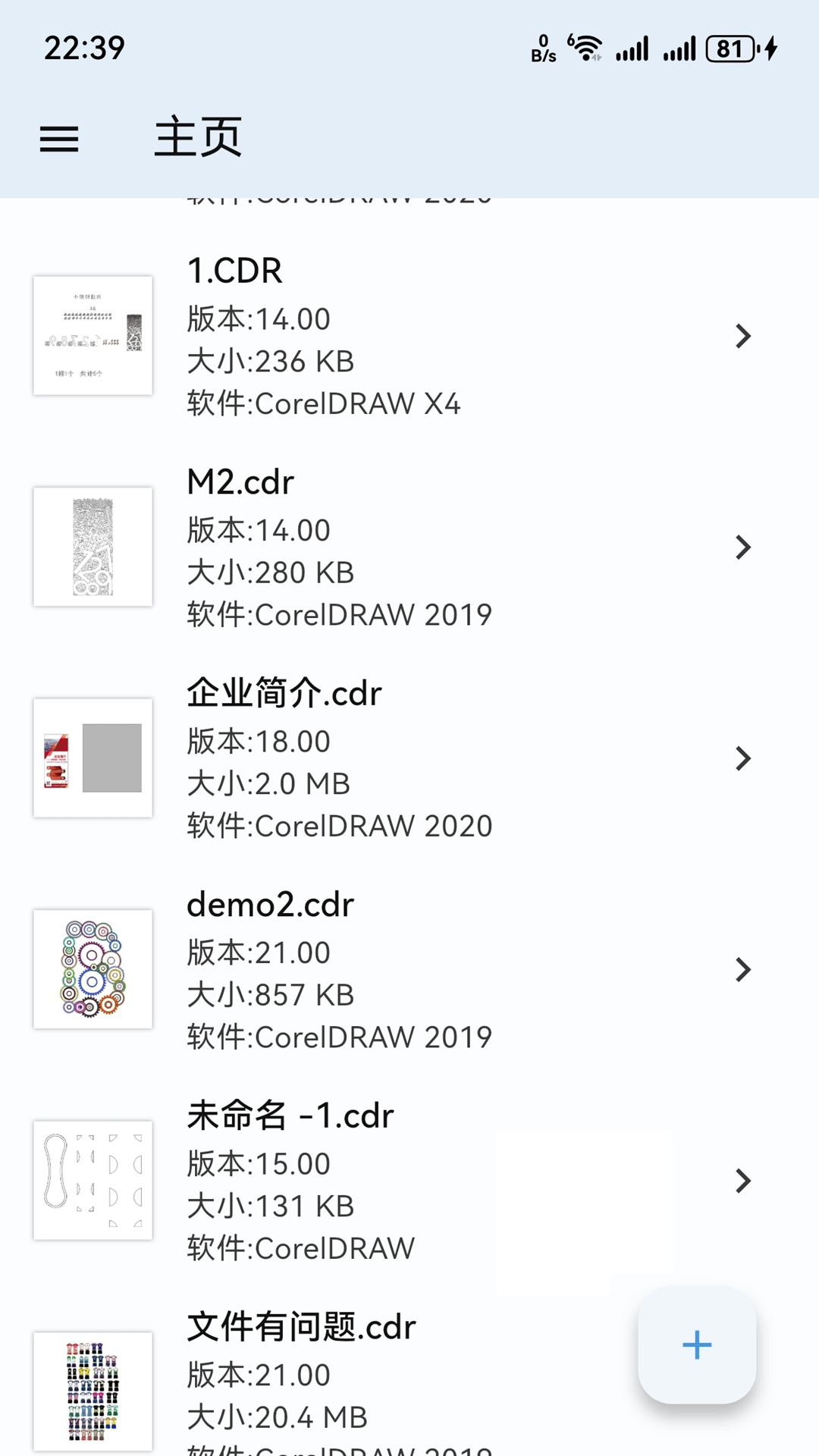The width and height of the screenshot is (819, 1456).
Task: Expand details for demo2.cdr via chevron
Action: 743,969
